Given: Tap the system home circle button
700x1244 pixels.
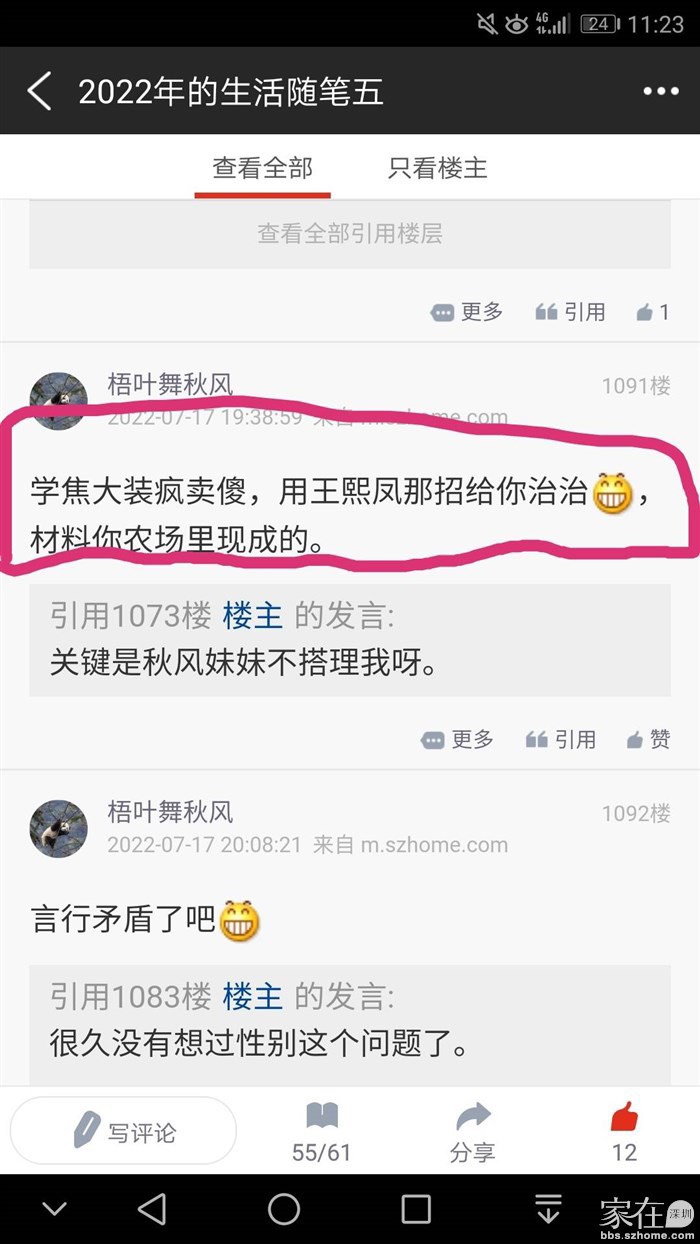Looking at the screenshot, I should tap(284, 1209).
